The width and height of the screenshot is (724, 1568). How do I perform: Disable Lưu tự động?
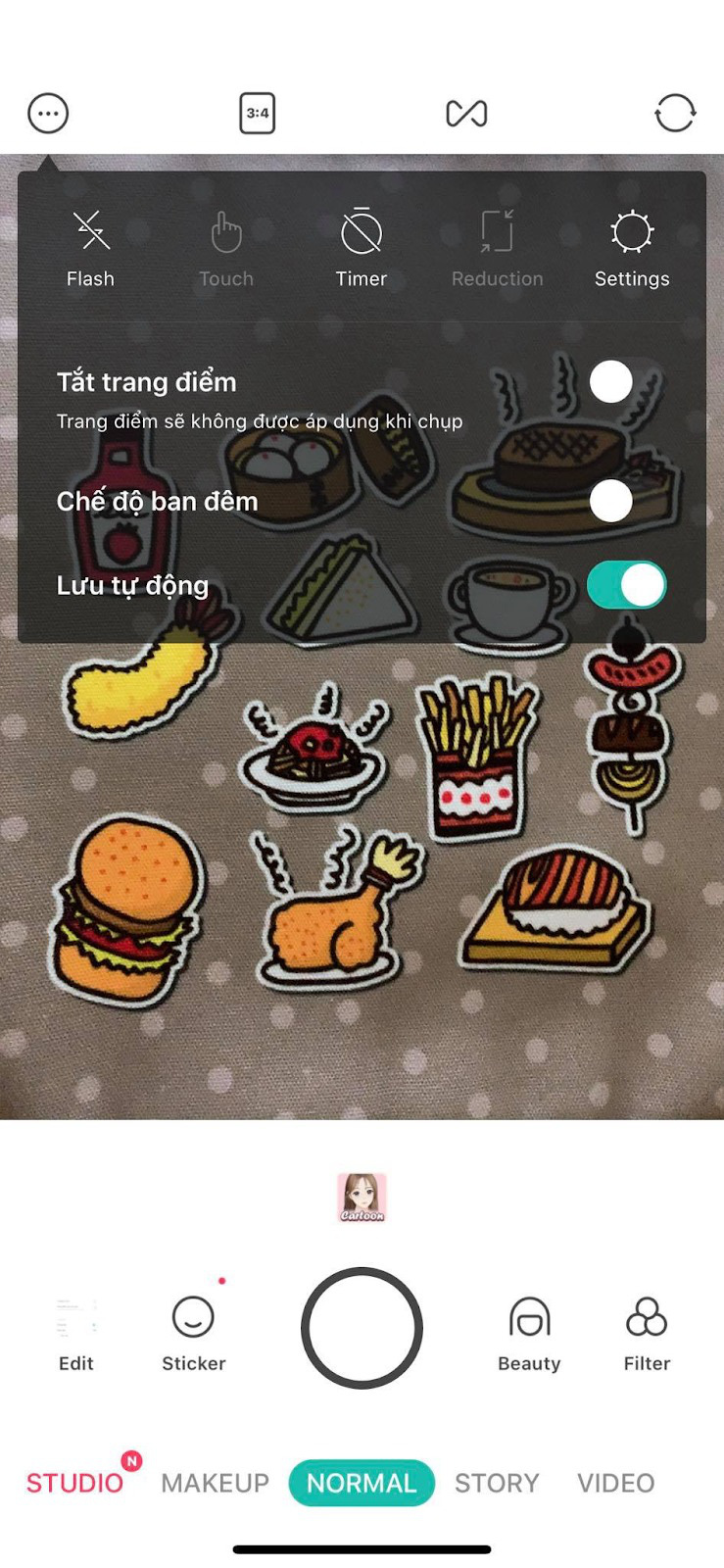[626, 585]
